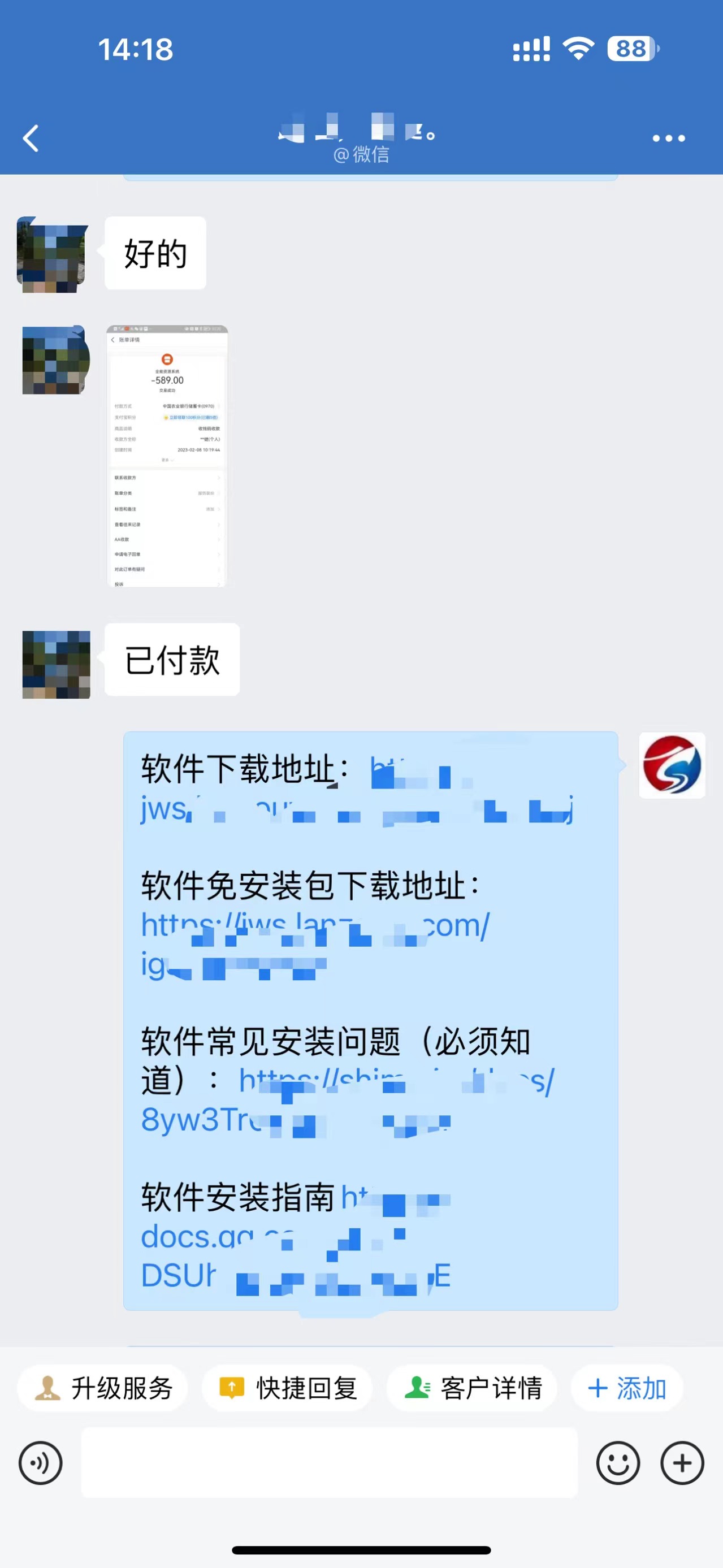Open 快捷回复 quick replies

click(287, 1388)
